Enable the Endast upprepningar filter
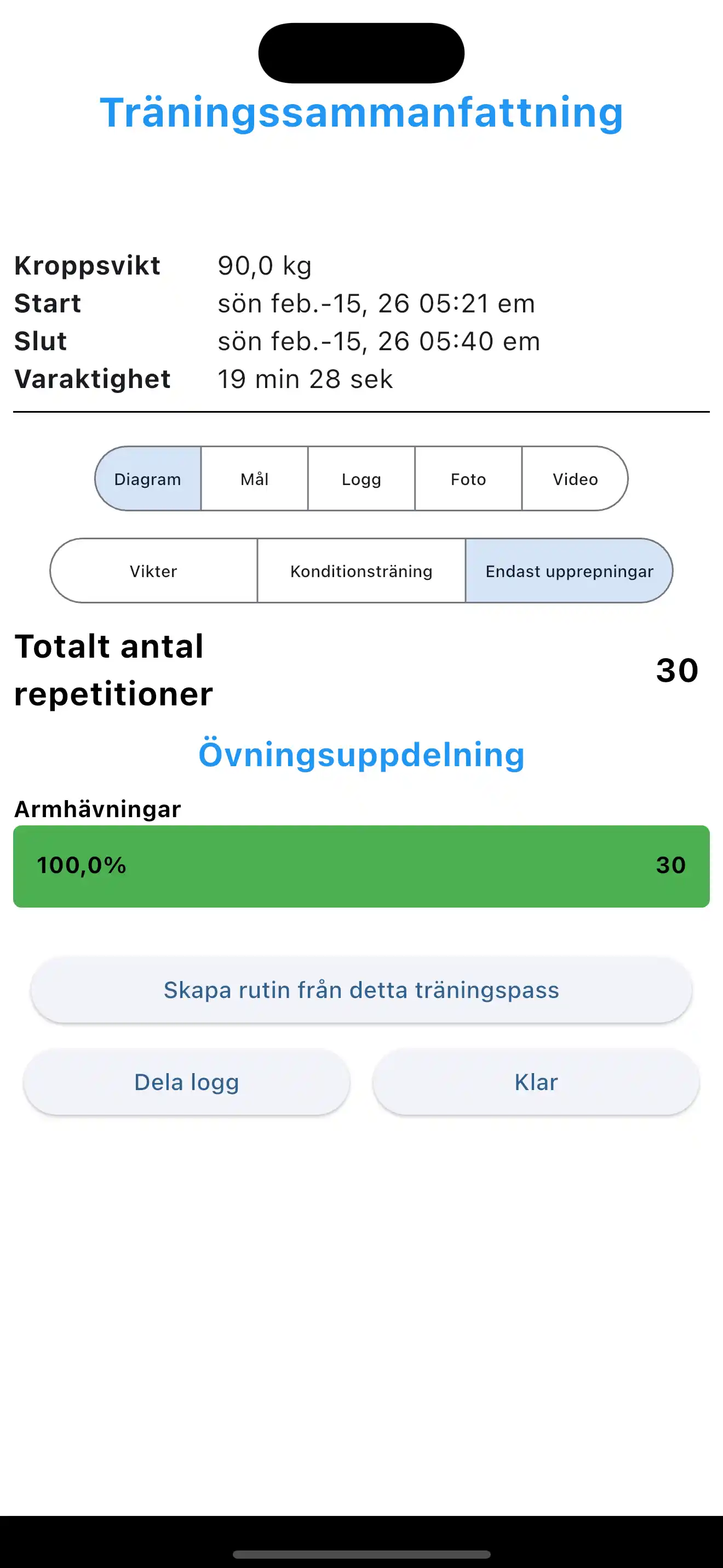 [569, 571]
